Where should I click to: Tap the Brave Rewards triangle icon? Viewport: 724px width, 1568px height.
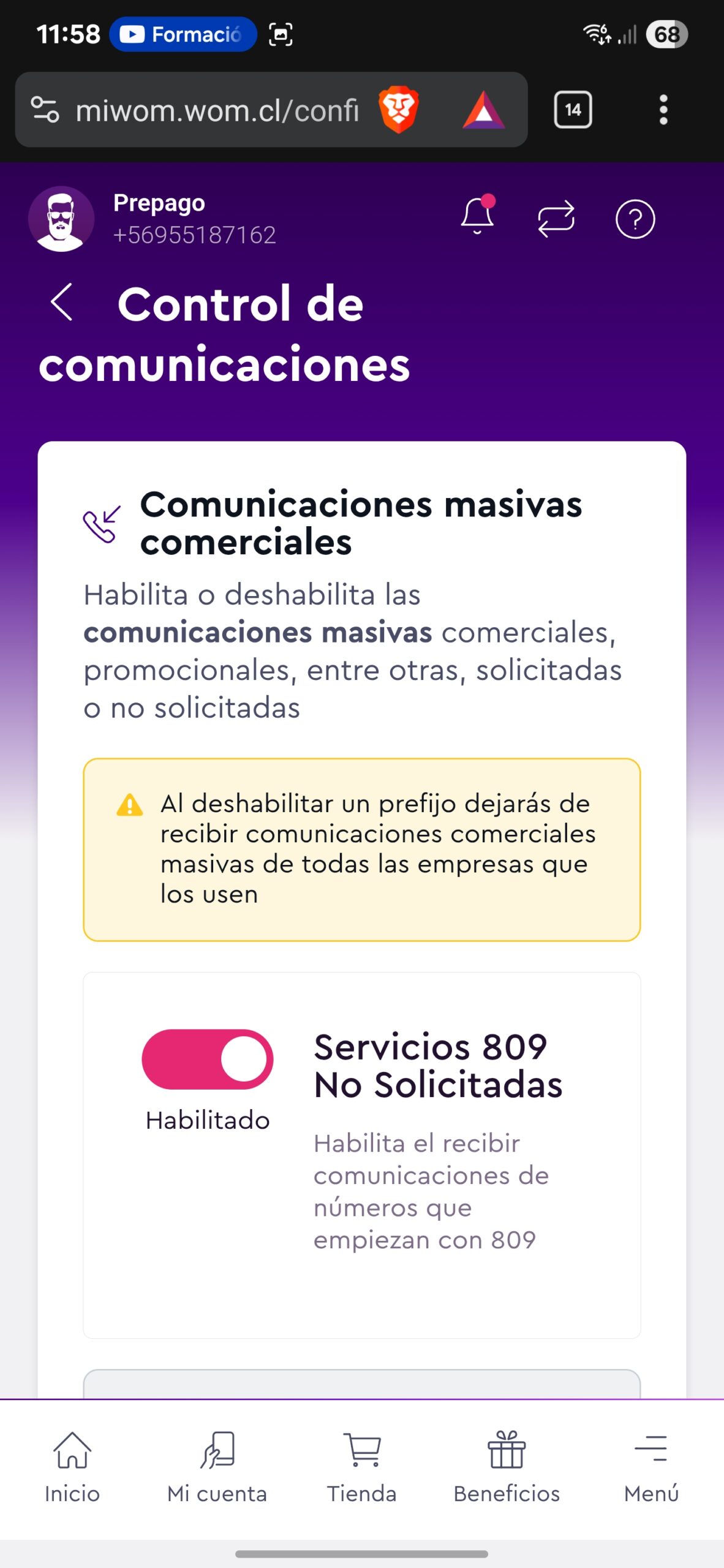[x=483, y=111]
